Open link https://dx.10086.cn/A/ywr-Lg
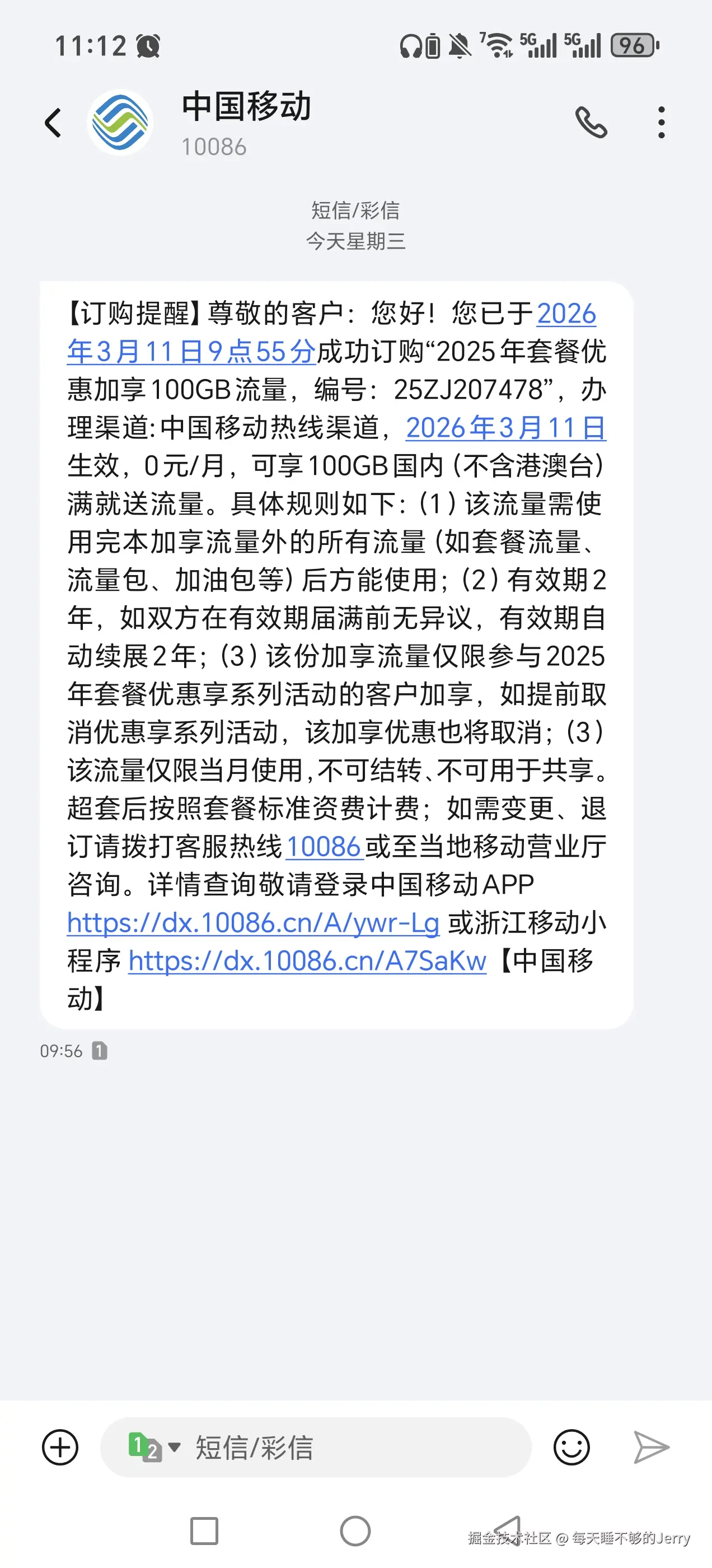The width and height of the screenshot is (712, 1568). tap(251, 924)
